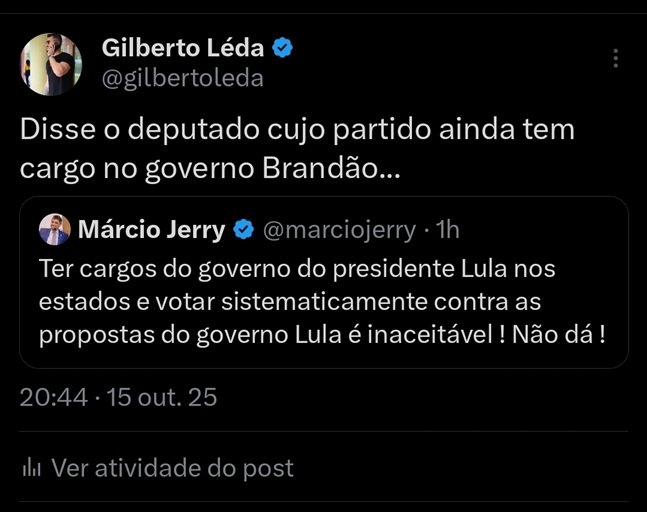Viewport: 647px width, 512px height.
Task: Open the @gilbertoleda handle link
Action: [x=183, y=78]
